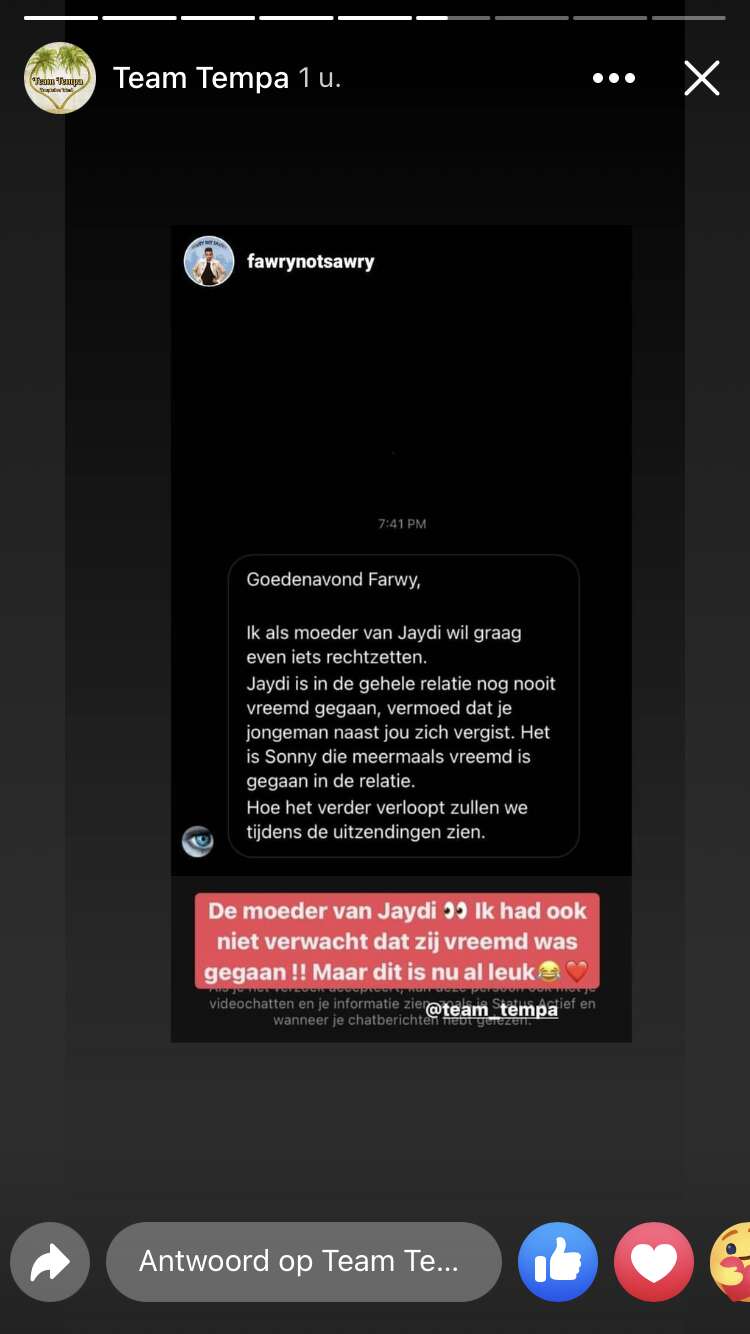React with the hugging care emoji
Viewport: 750px width, 1334px height.
tap(731, 1262)
